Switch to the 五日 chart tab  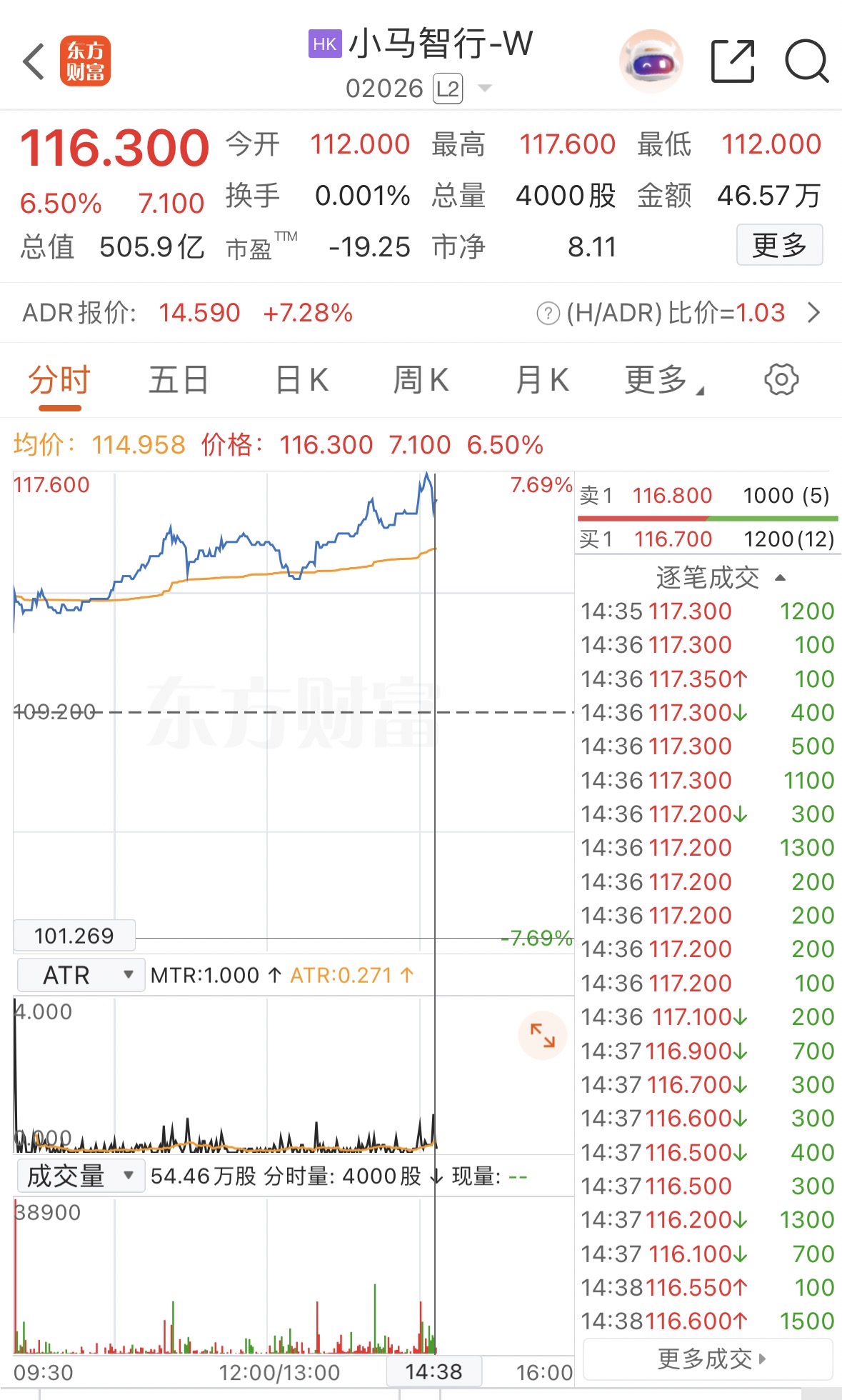[x=178, y=380]
